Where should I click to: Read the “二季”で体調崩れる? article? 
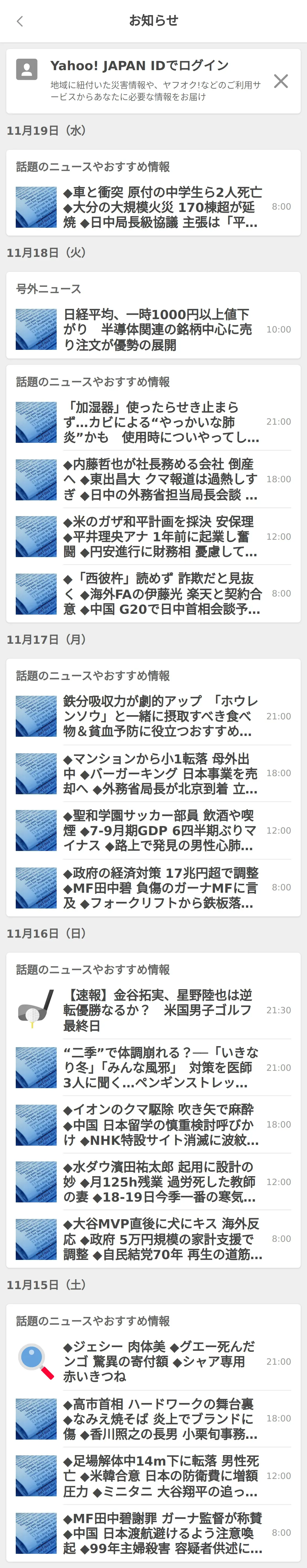(x=153, y=1067)
